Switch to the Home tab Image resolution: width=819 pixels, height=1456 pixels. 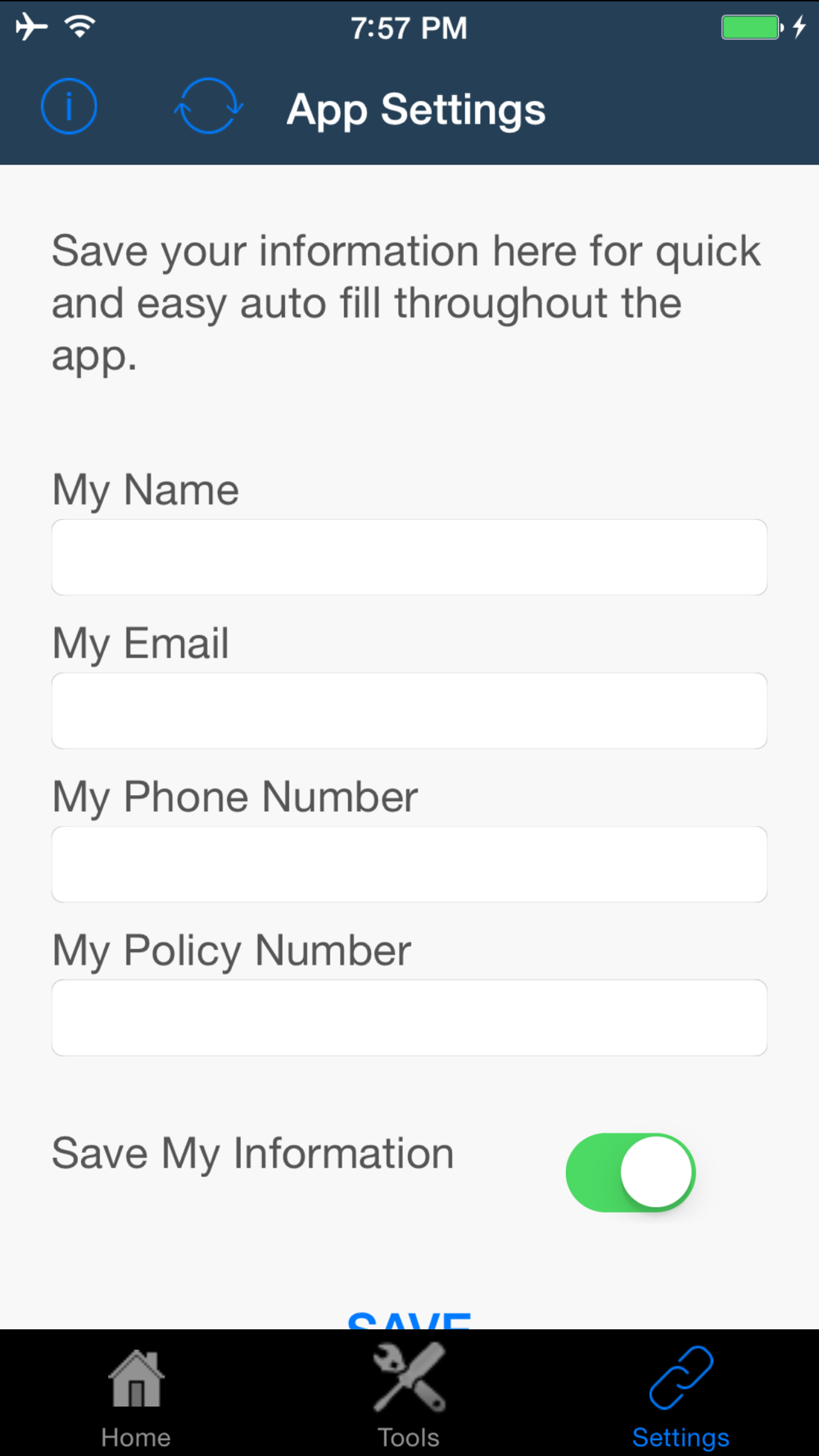(x=136, y=1399)
